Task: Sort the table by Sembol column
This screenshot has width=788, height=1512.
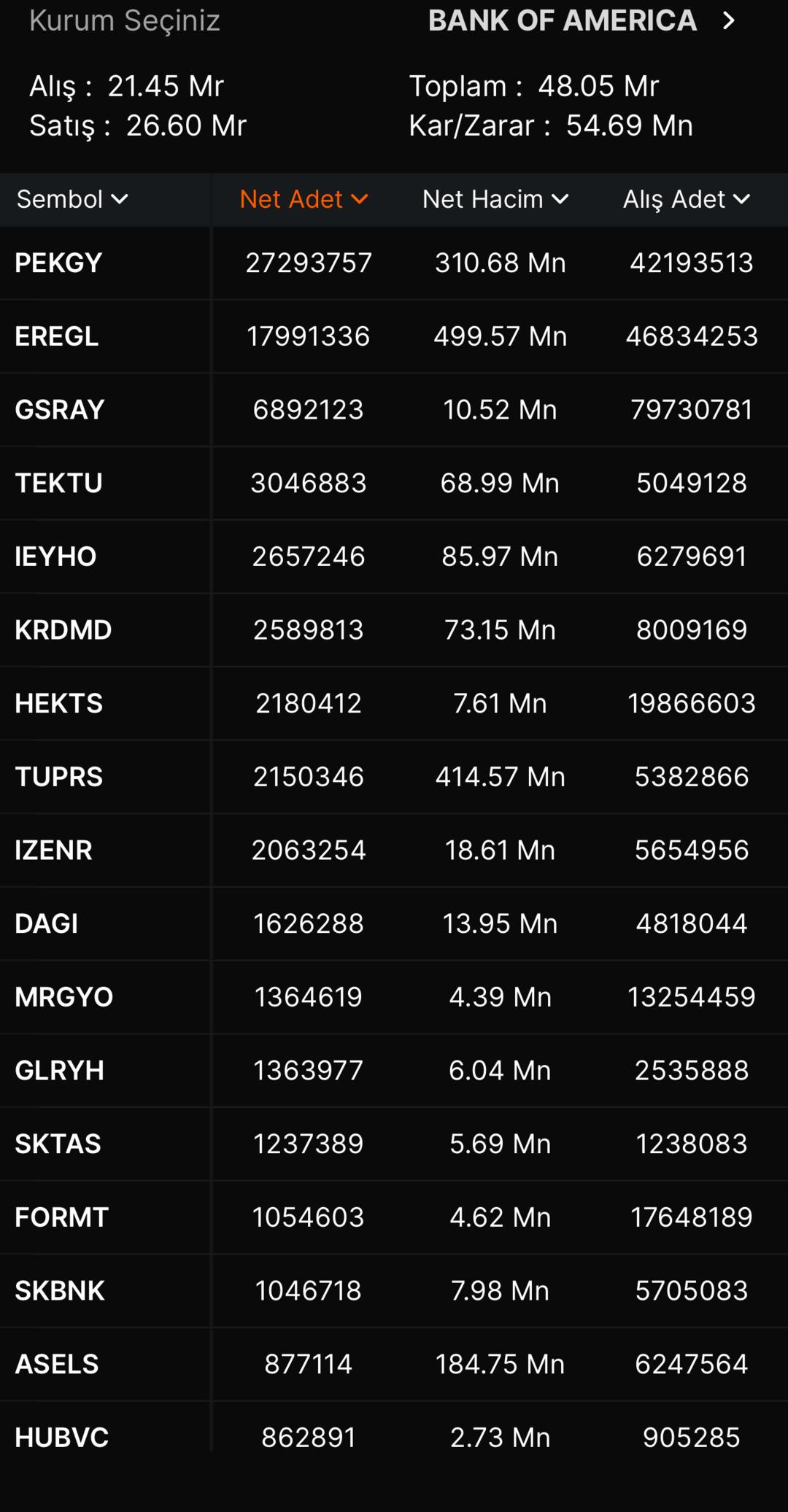Action: (72, 199)
